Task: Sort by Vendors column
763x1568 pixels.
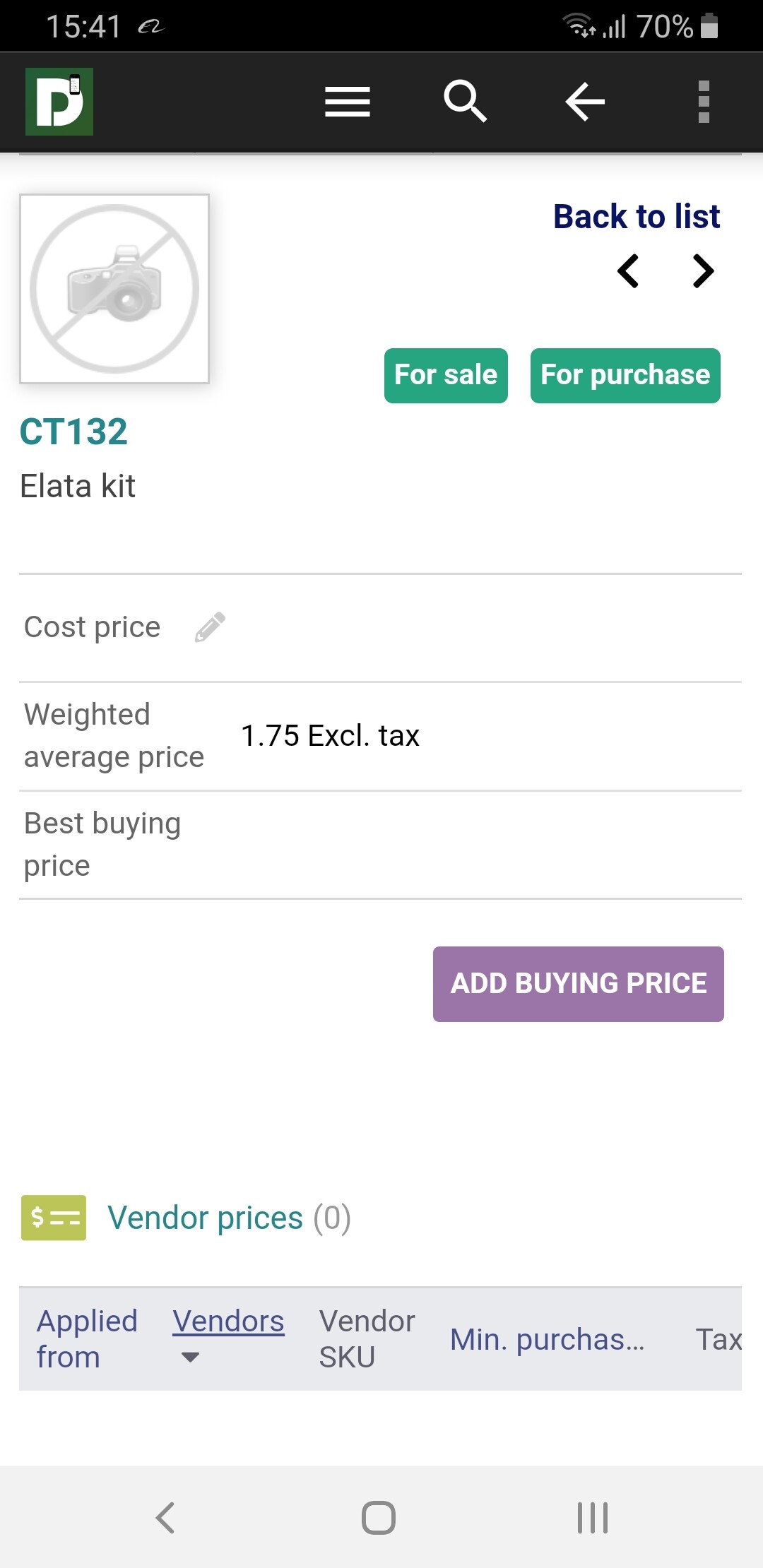Action: (x=227, y=1321)
